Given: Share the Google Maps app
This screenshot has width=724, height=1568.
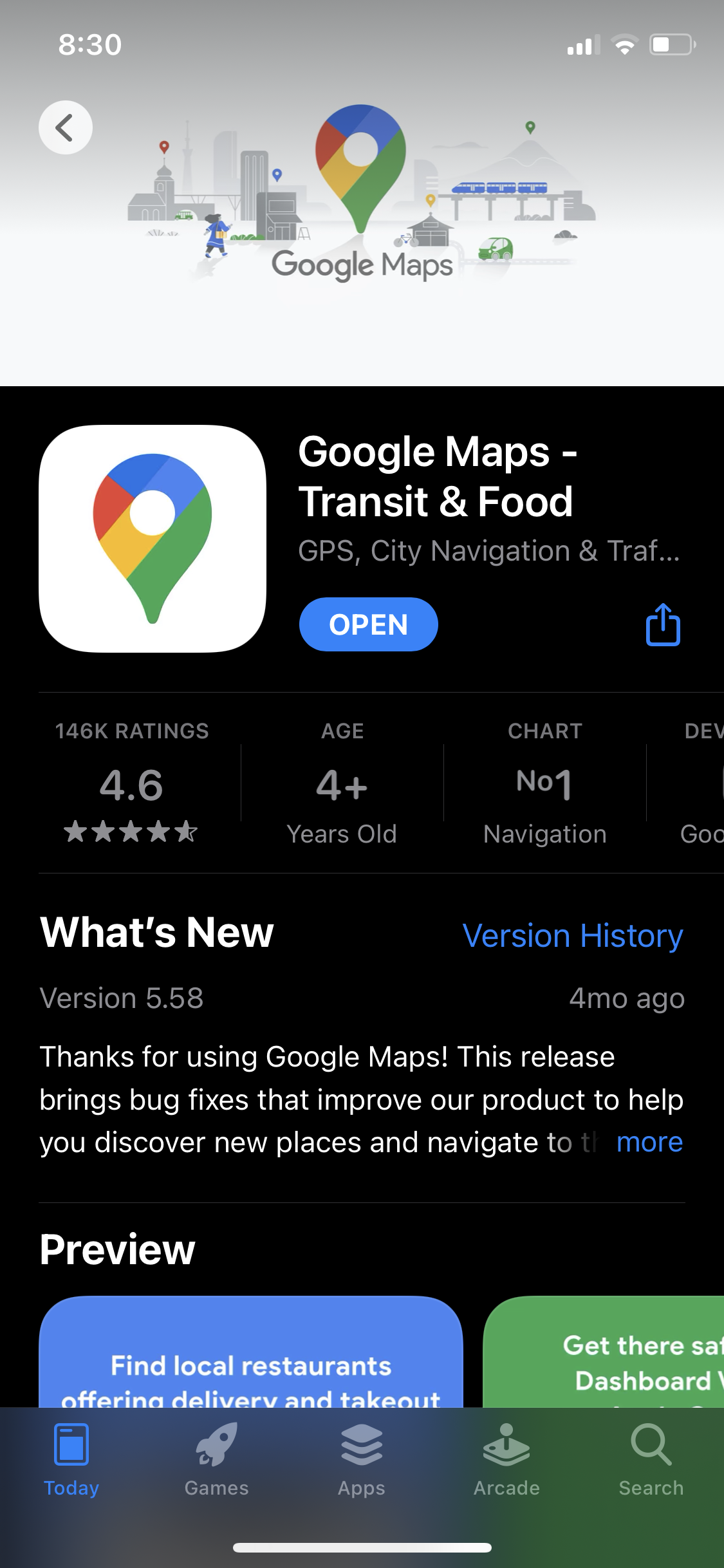Looking at the screenshot, I should (663, 624).
